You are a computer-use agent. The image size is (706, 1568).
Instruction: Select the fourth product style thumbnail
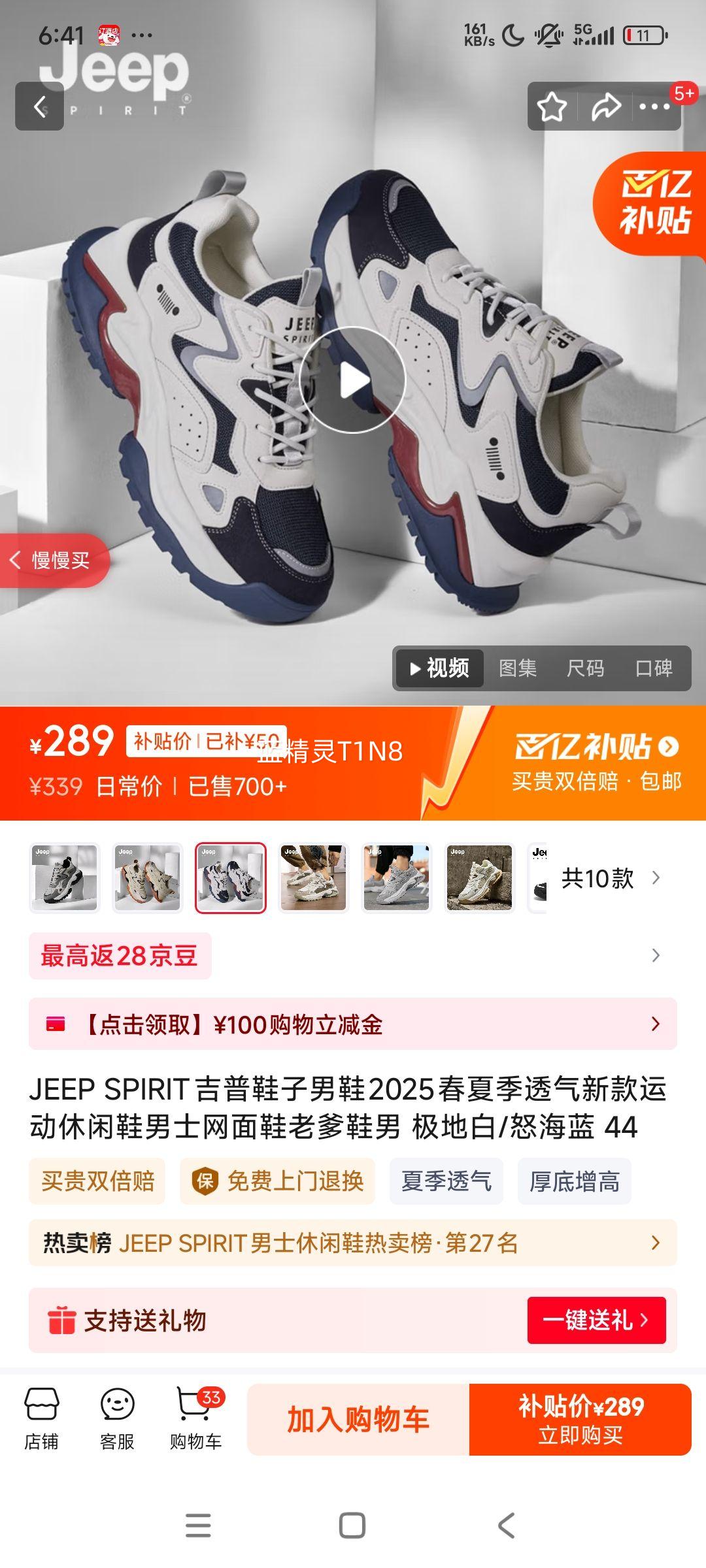314,879
